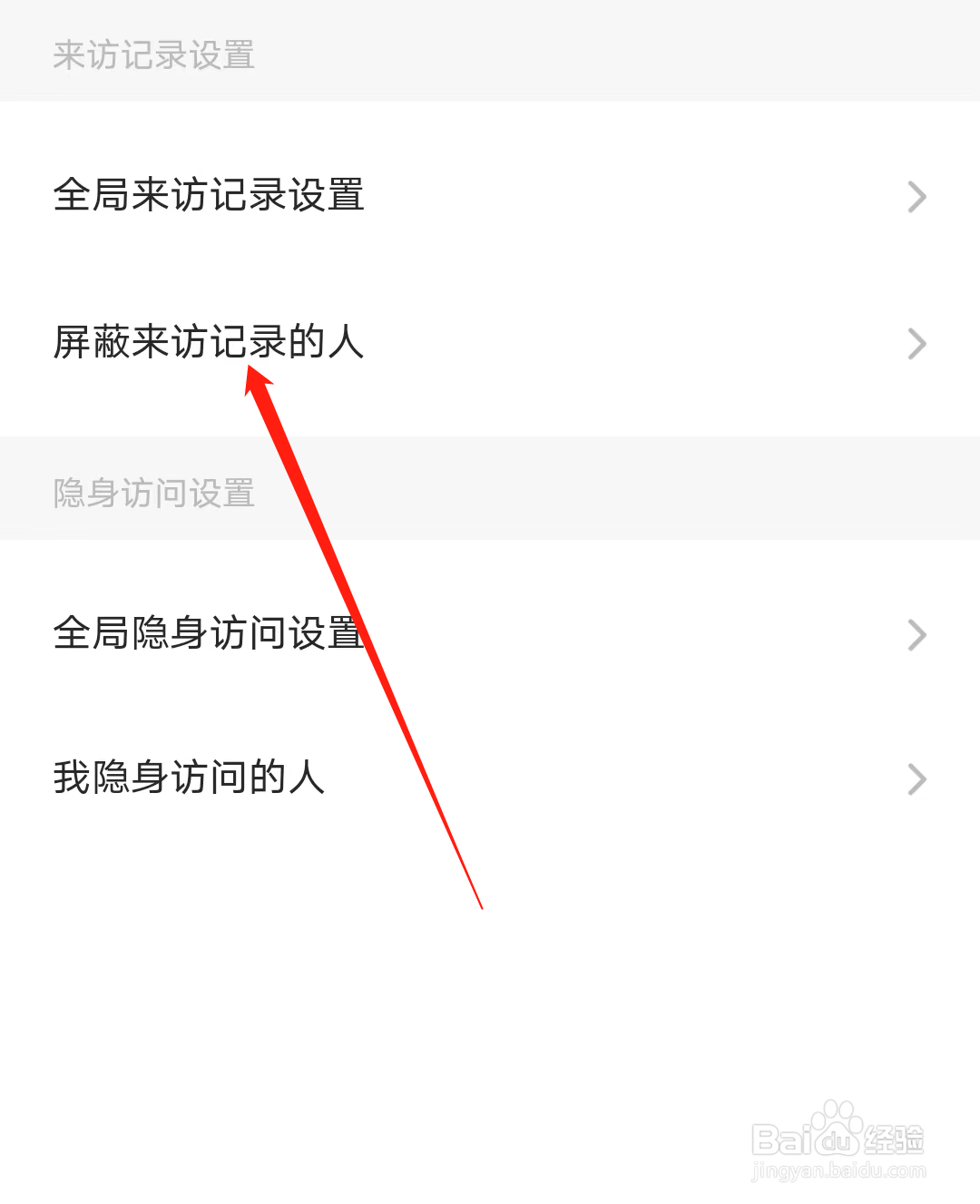Expand the chevron next to 我隐身访问的人
This screenshot has height=1204, width=980.
[x=916, y=778]
